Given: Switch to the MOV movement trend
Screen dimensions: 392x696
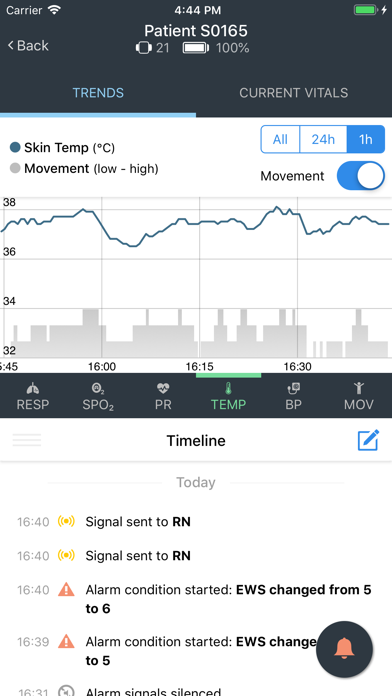Looking at the screenshot, I should (x=359, y=396).
